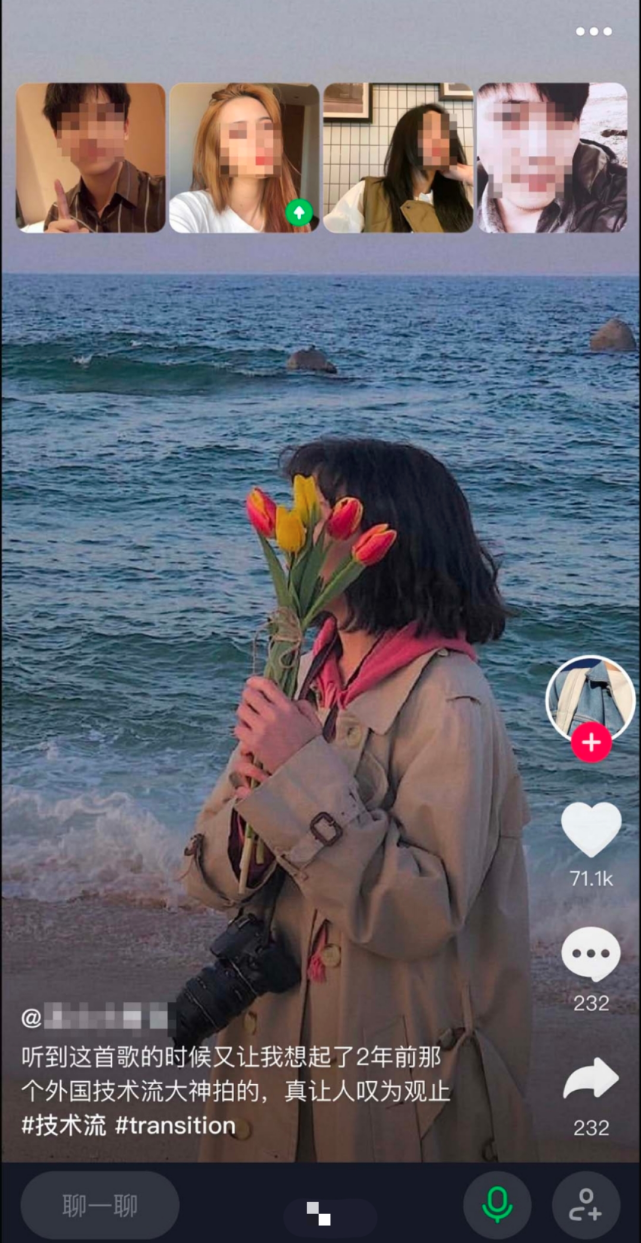The width and height of the screenshot is (641, 1243).
Task: Open the #技术流 hashtag
Action: (x=64, y=1125)
